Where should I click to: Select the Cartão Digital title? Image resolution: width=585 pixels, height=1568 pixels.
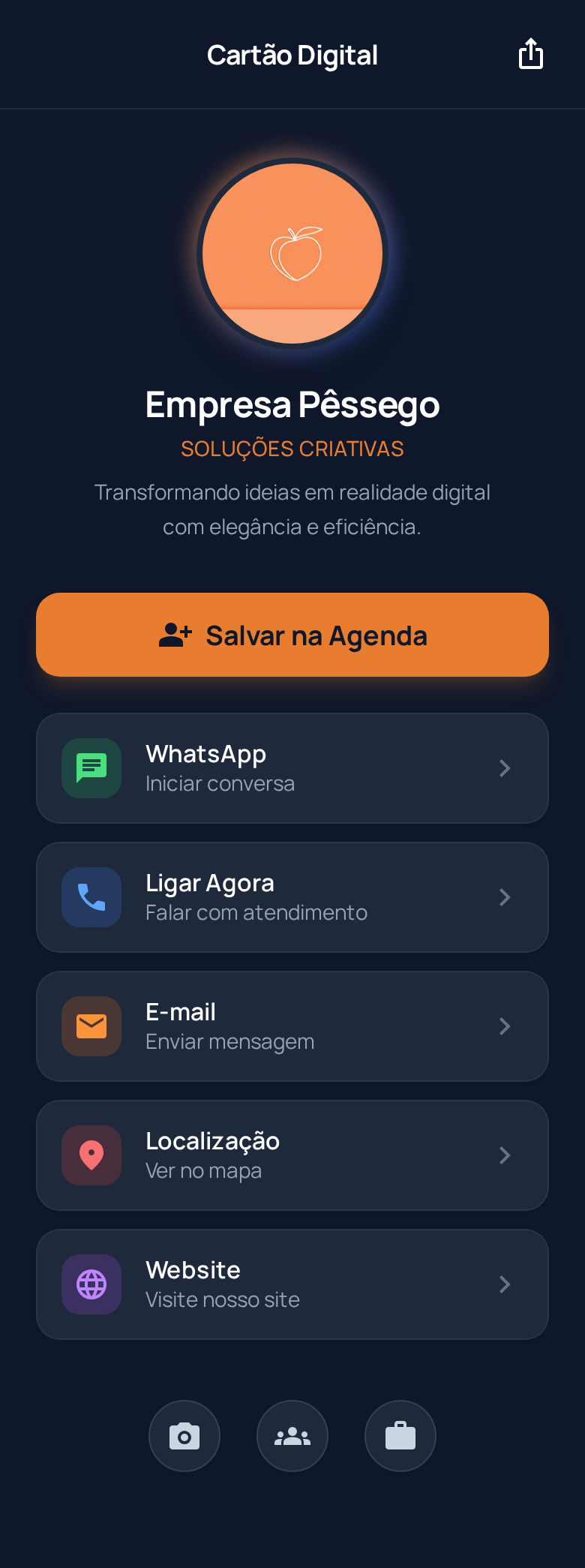[x=292, y=54]
